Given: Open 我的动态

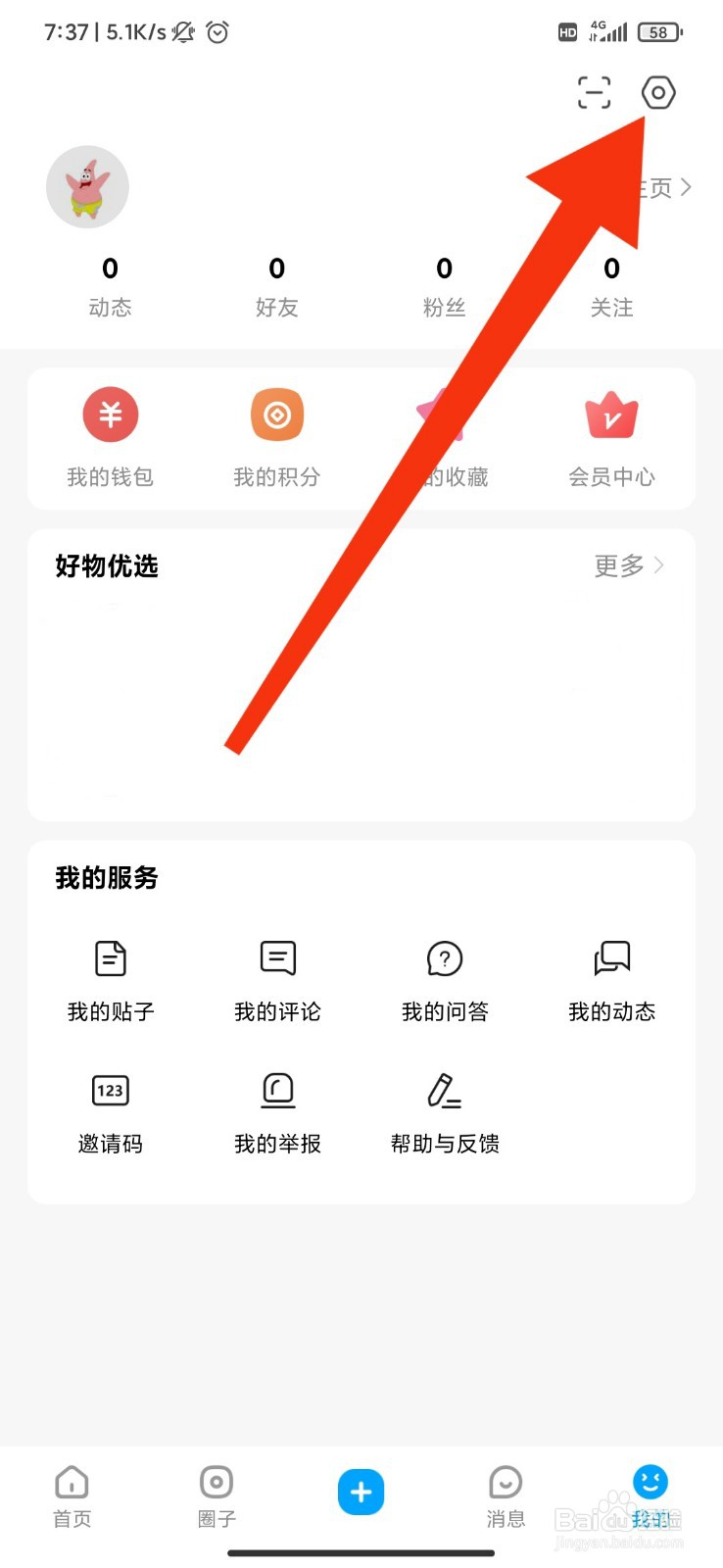Looking at the screenshot, I should coord(611,981).
